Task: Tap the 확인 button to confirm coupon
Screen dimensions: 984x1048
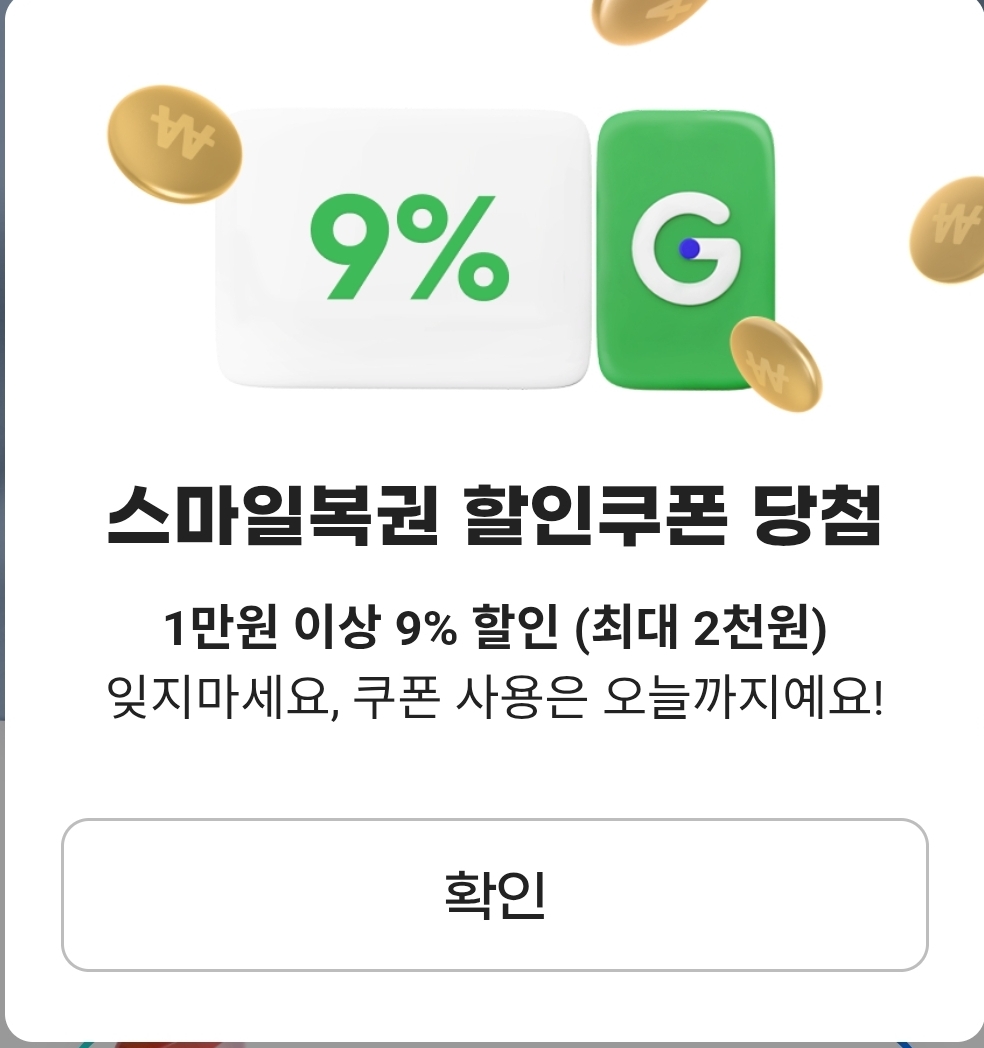Action: [494, 894]
